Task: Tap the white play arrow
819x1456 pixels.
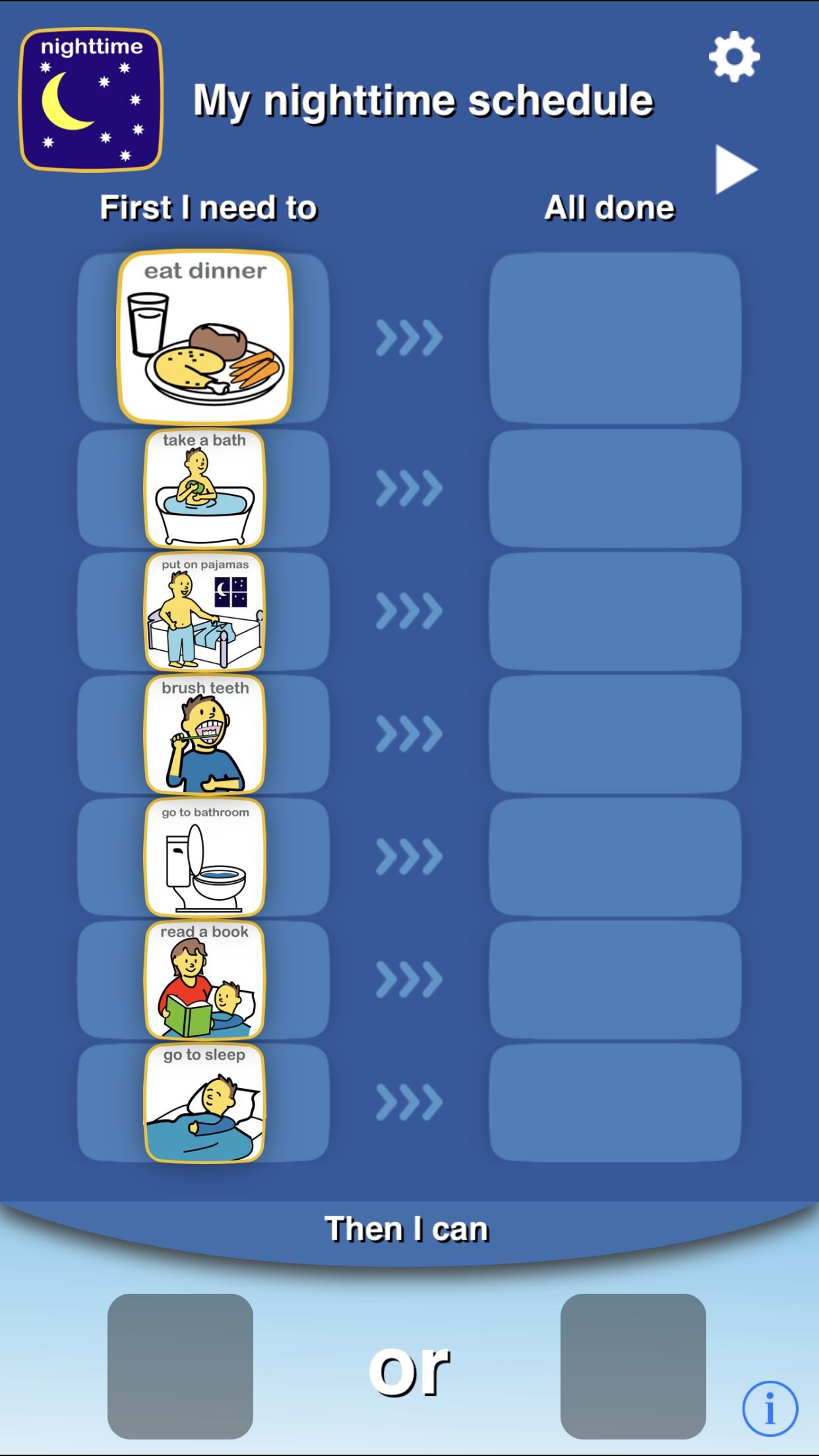Action: (735, 170)
